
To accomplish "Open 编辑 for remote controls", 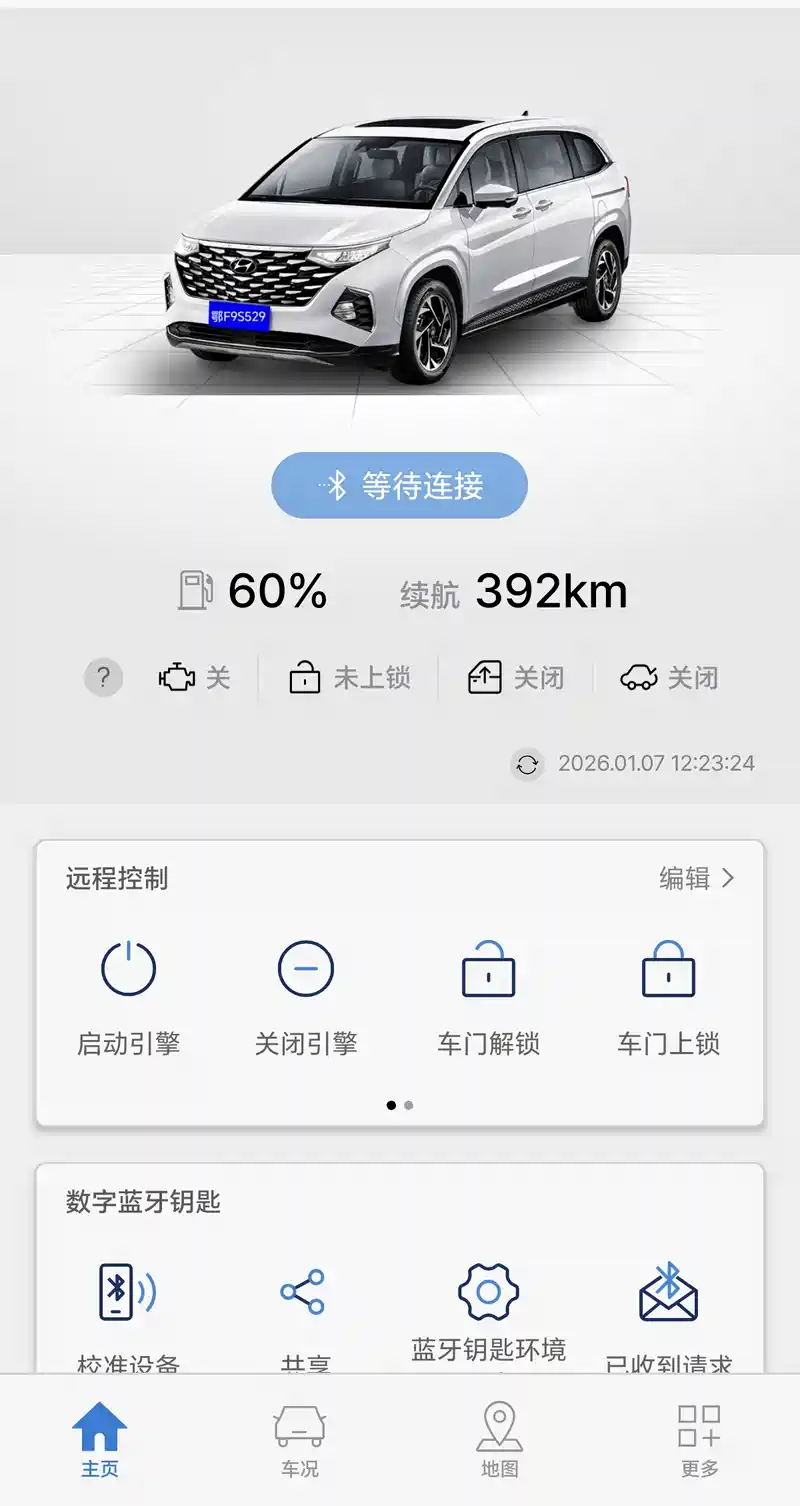I will [697, 879].
